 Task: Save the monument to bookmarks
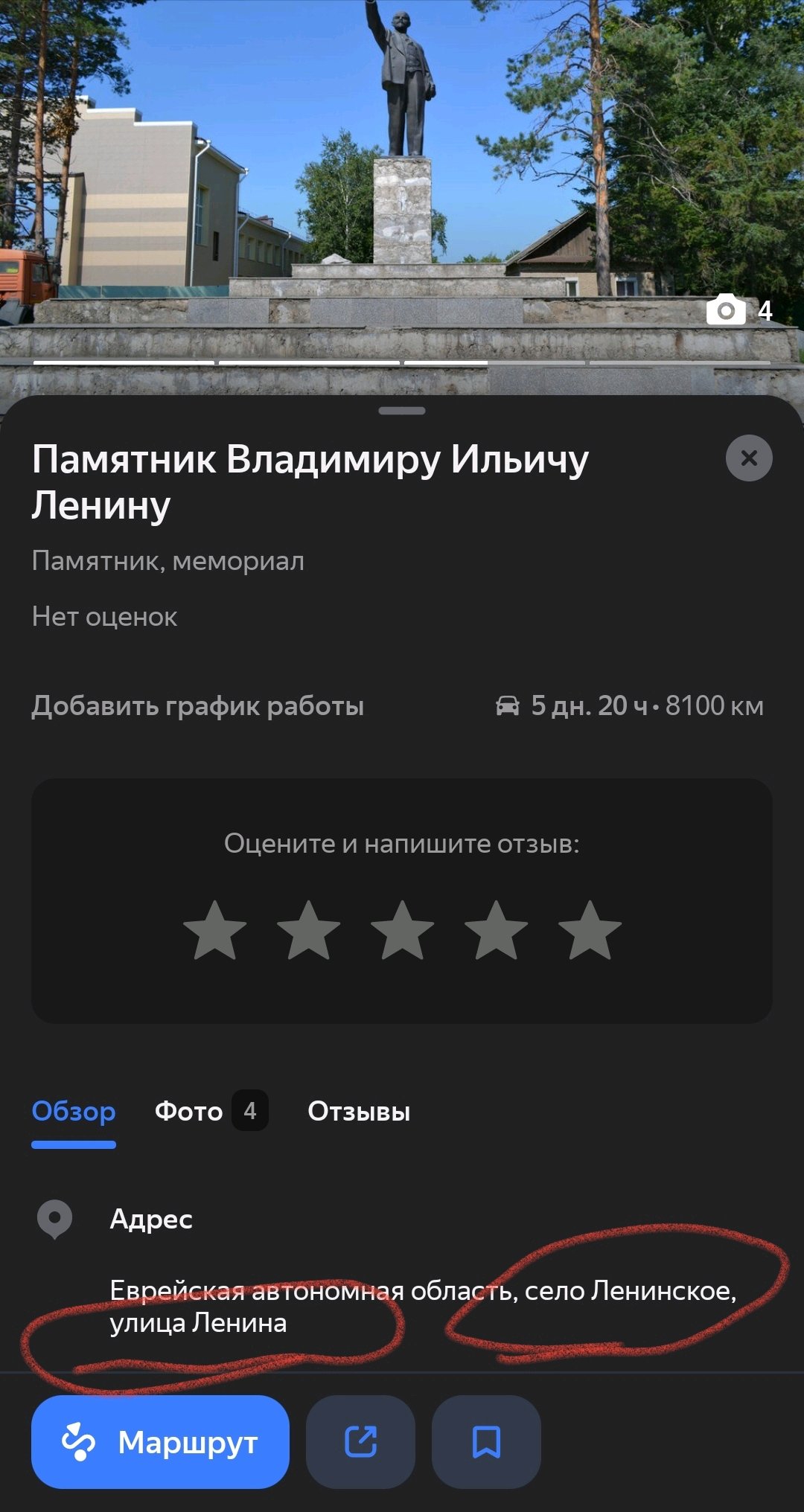[x=486, y=1442]
